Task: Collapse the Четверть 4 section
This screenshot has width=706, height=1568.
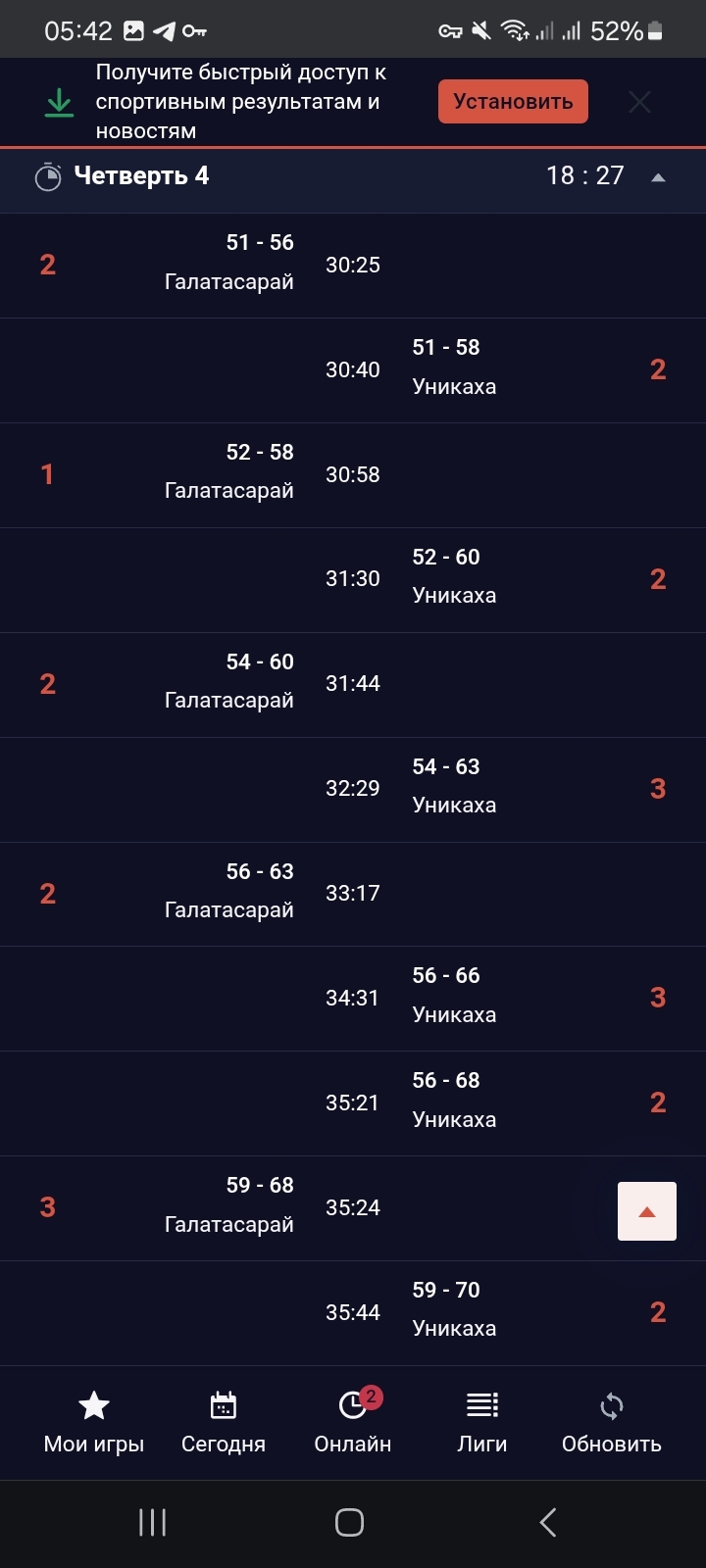Action: pyautogui.click(x=658, y=177)
